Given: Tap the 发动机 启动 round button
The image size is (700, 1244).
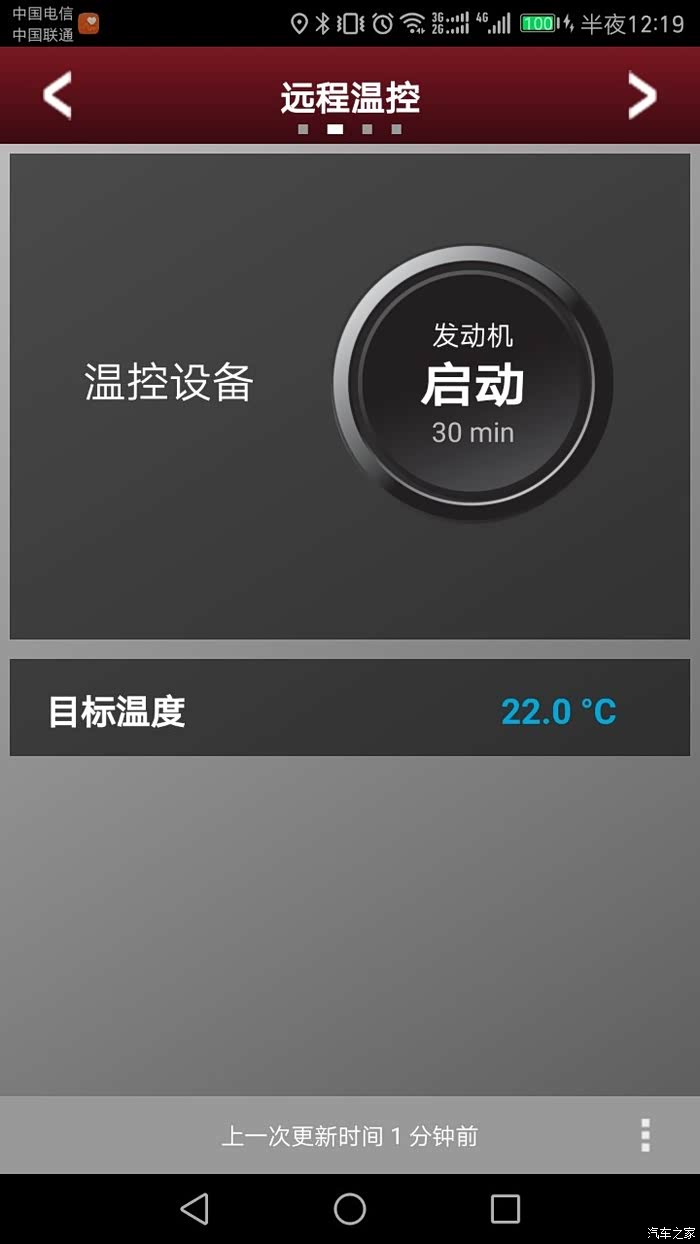Looking at the screenshot, I should tap(473, 384).
